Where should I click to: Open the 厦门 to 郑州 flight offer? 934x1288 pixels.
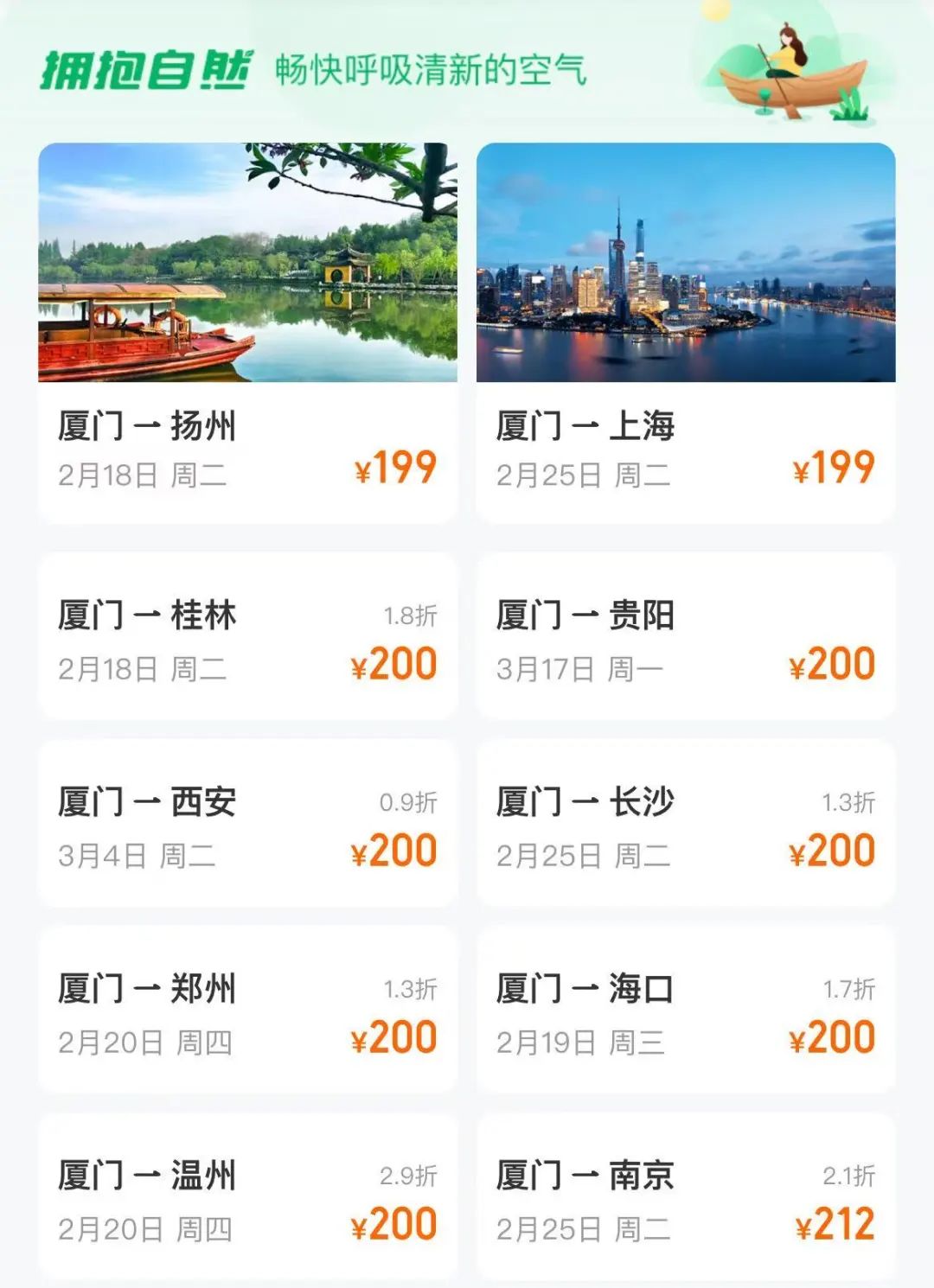coord(247,1011)
